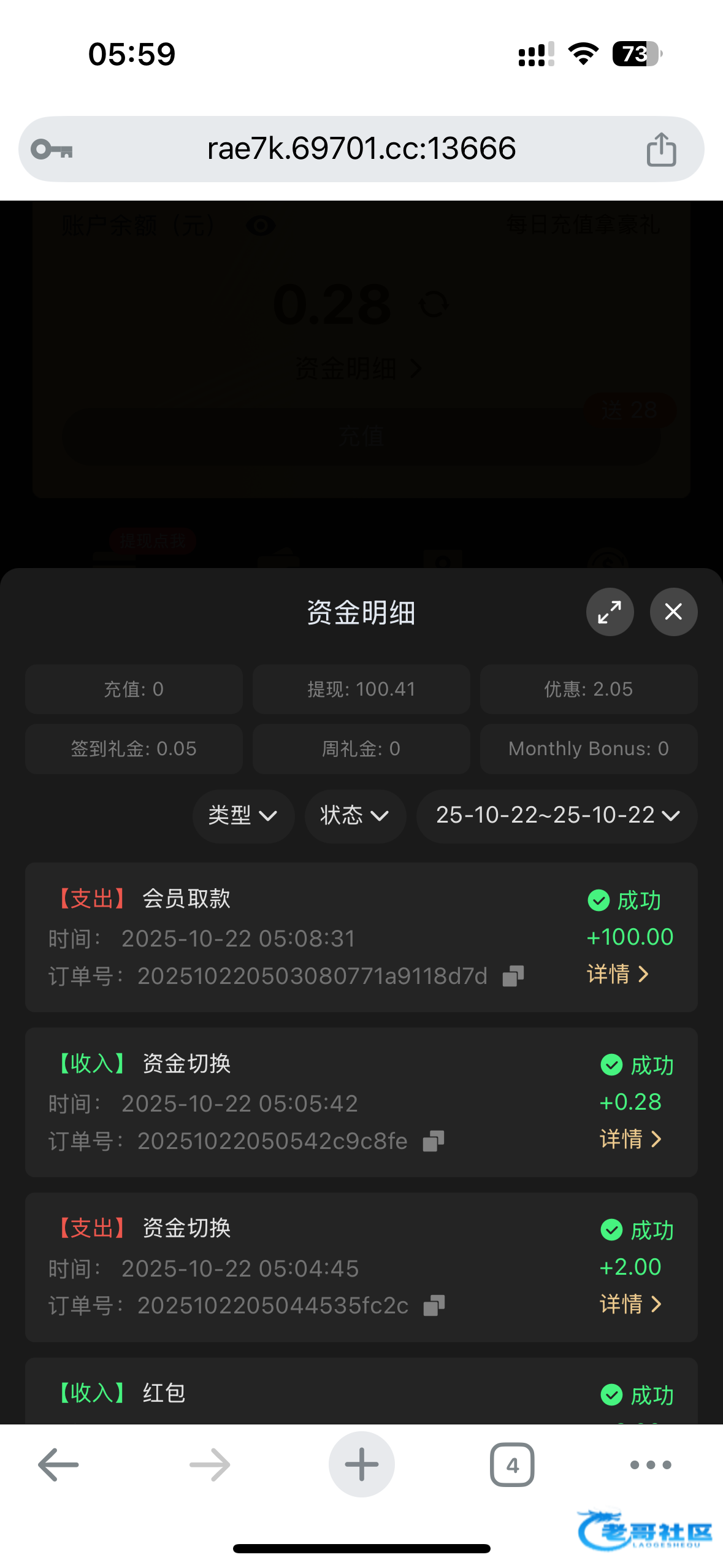Open the tab switcher showing 4 tabs

(512, 1464)
